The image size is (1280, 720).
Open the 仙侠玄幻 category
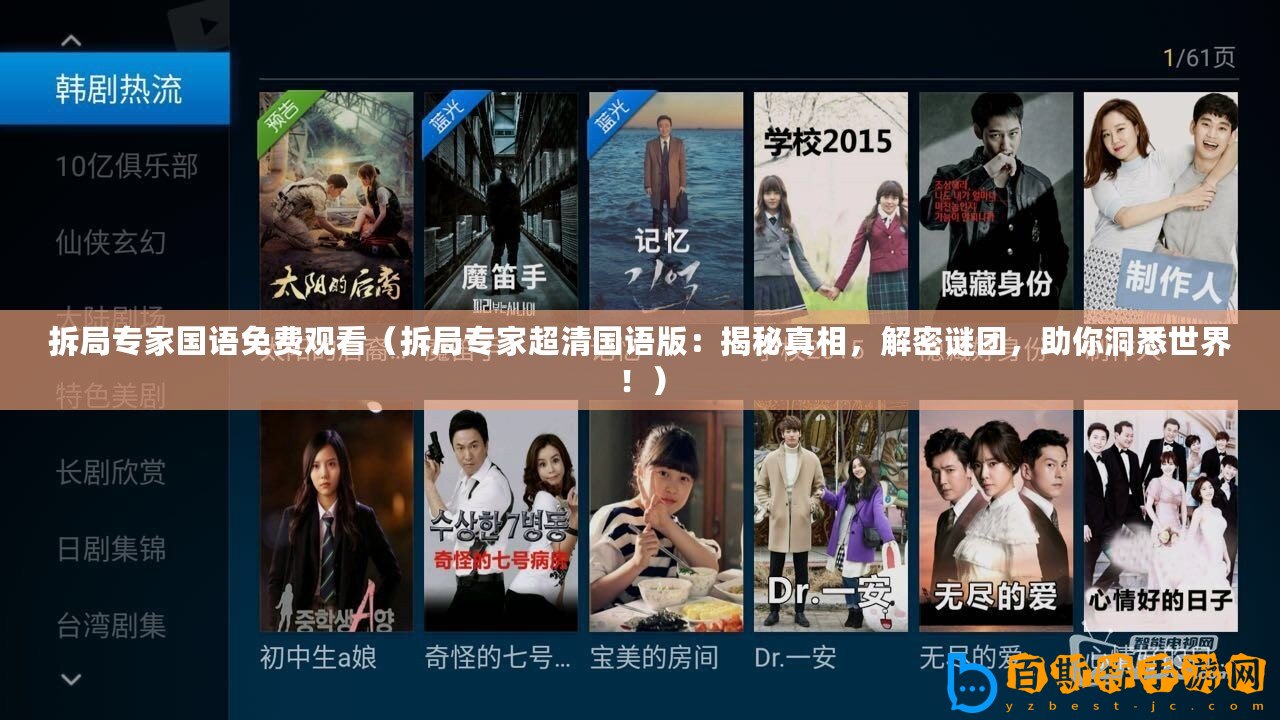[110, 242]
